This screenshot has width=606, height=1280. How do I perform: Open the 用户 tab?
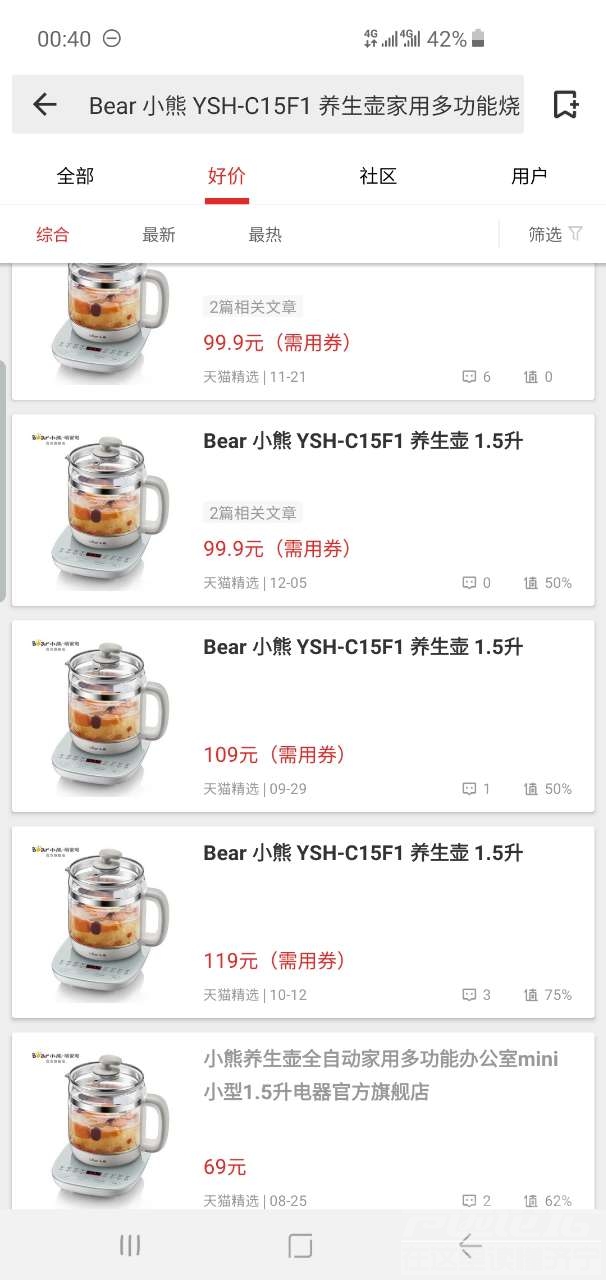pos(529,176)
